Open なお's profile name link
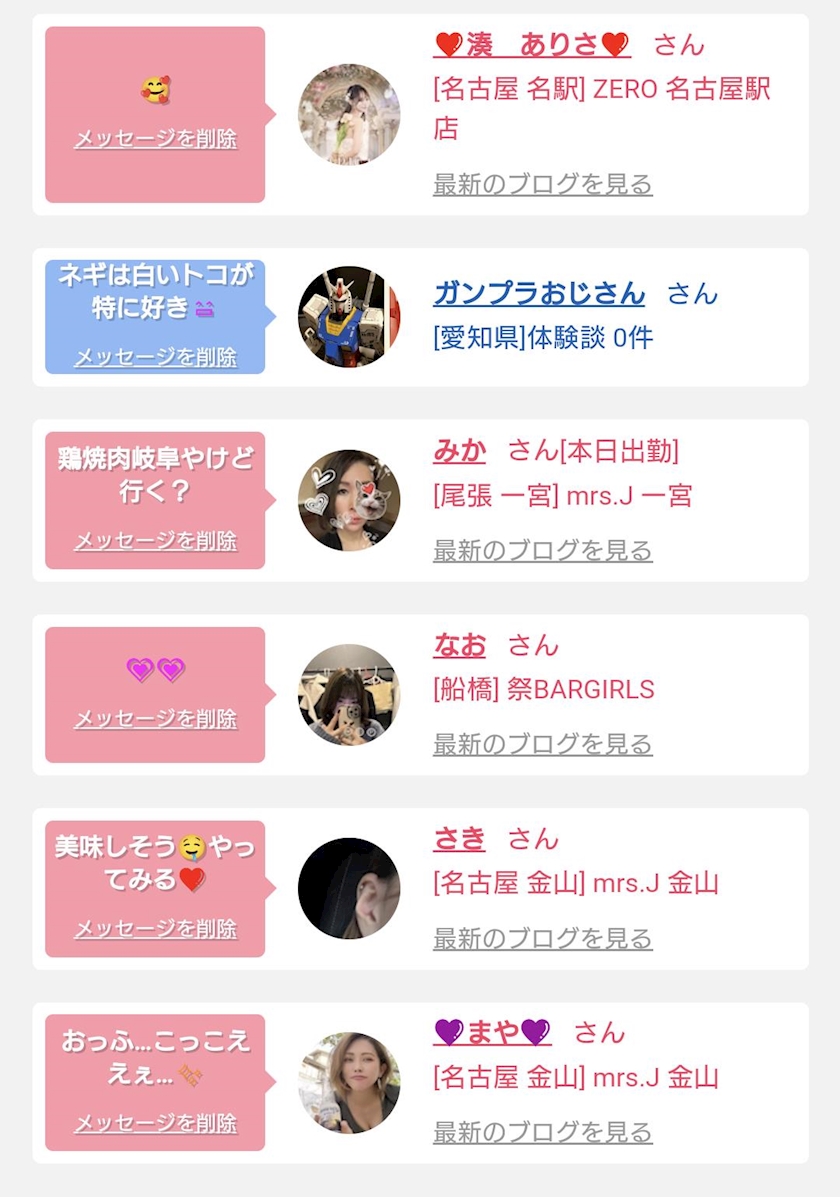Image resolution: width=840 pixels, height=1197 pixels. 459,645
